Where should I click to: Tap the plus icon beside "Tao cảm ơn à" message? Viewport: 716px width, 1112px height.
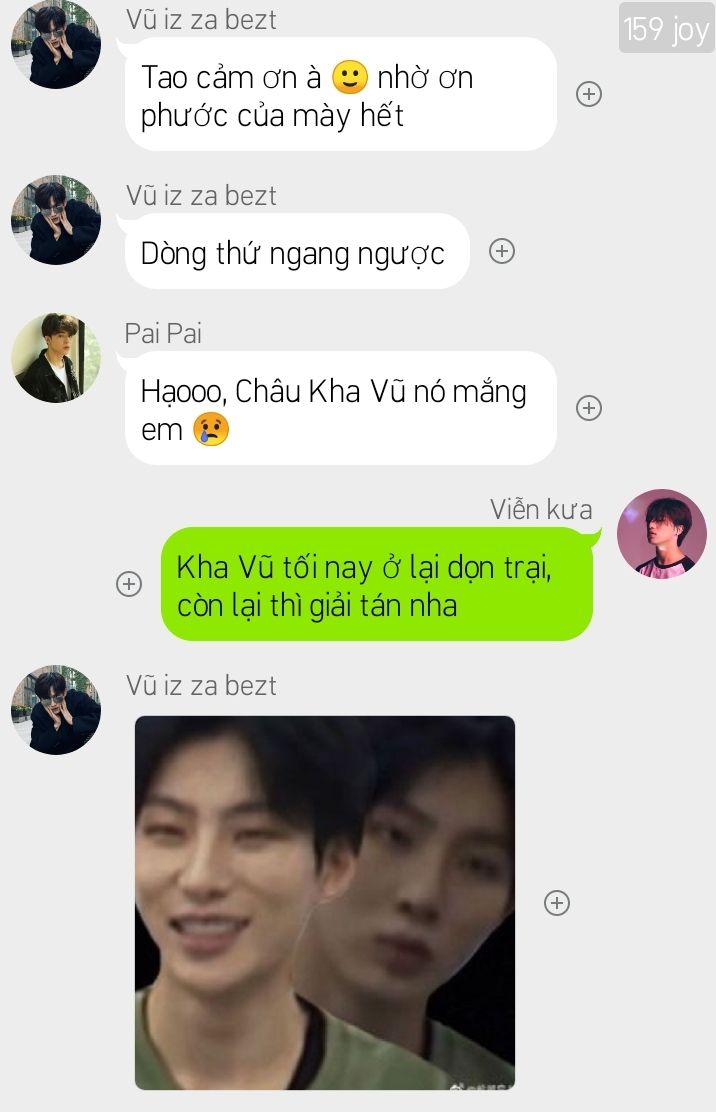pos(588,94)
